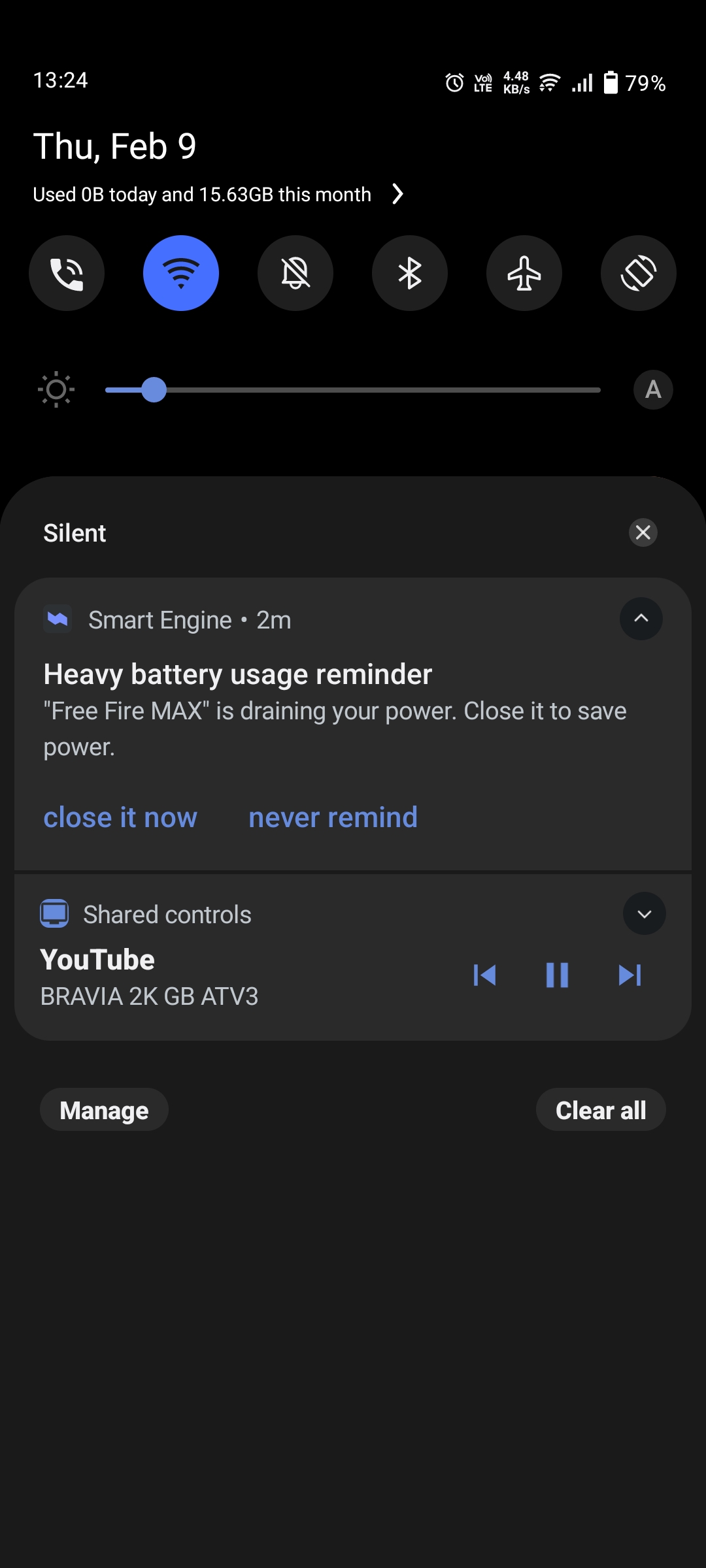The image size is (706, 1568).
Task: Open the data usage details arrow
Action: [397, 194]
